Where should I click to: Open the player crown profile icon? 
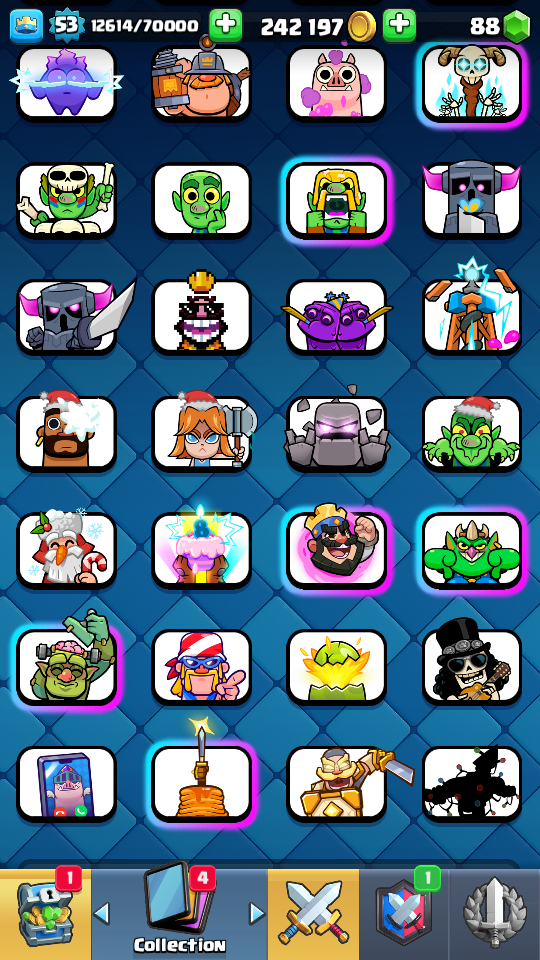pyautogui.click(x=26, y=26)
